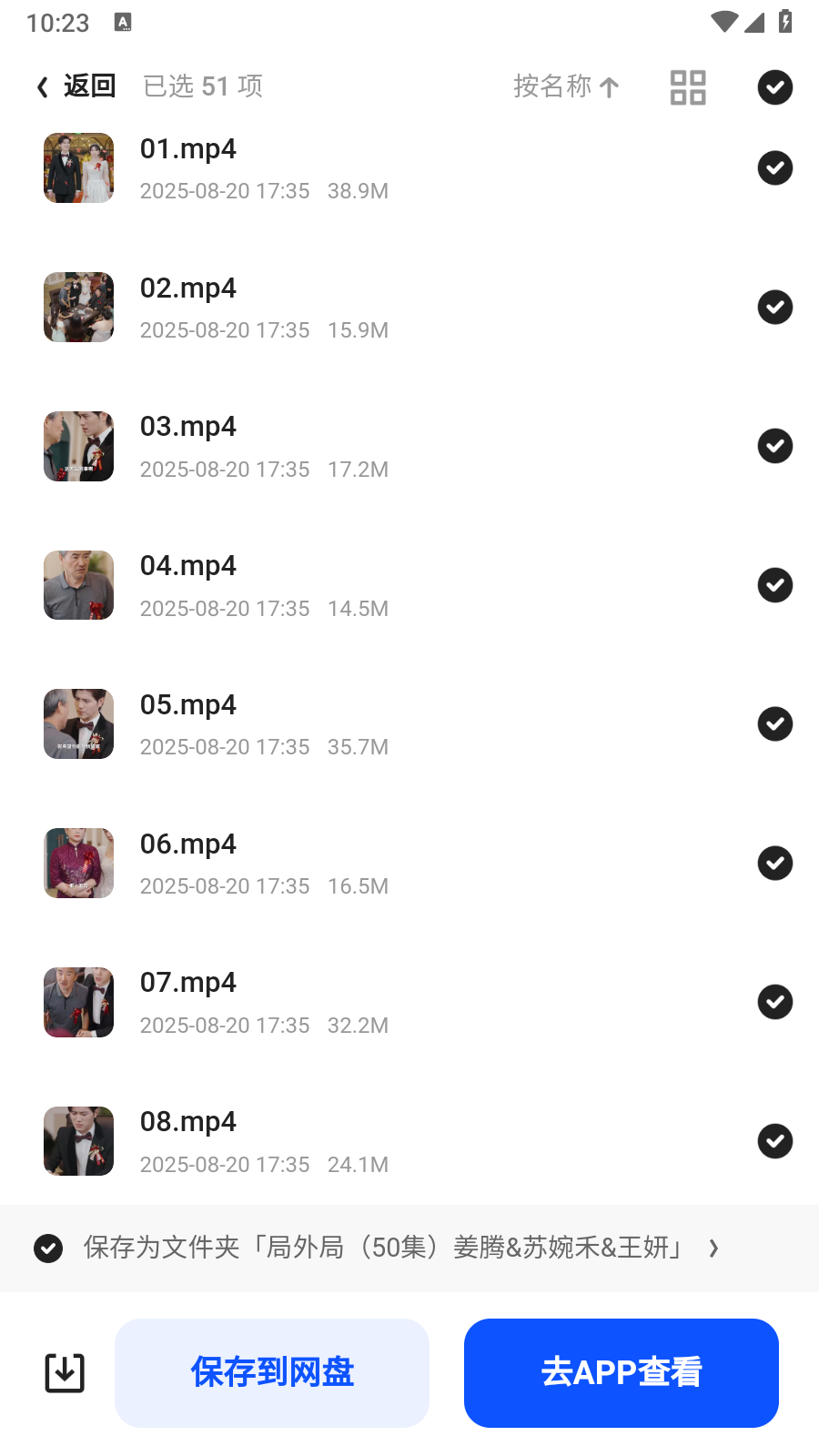Uncheck the 02.mp4 file

(x=774, y=308)
